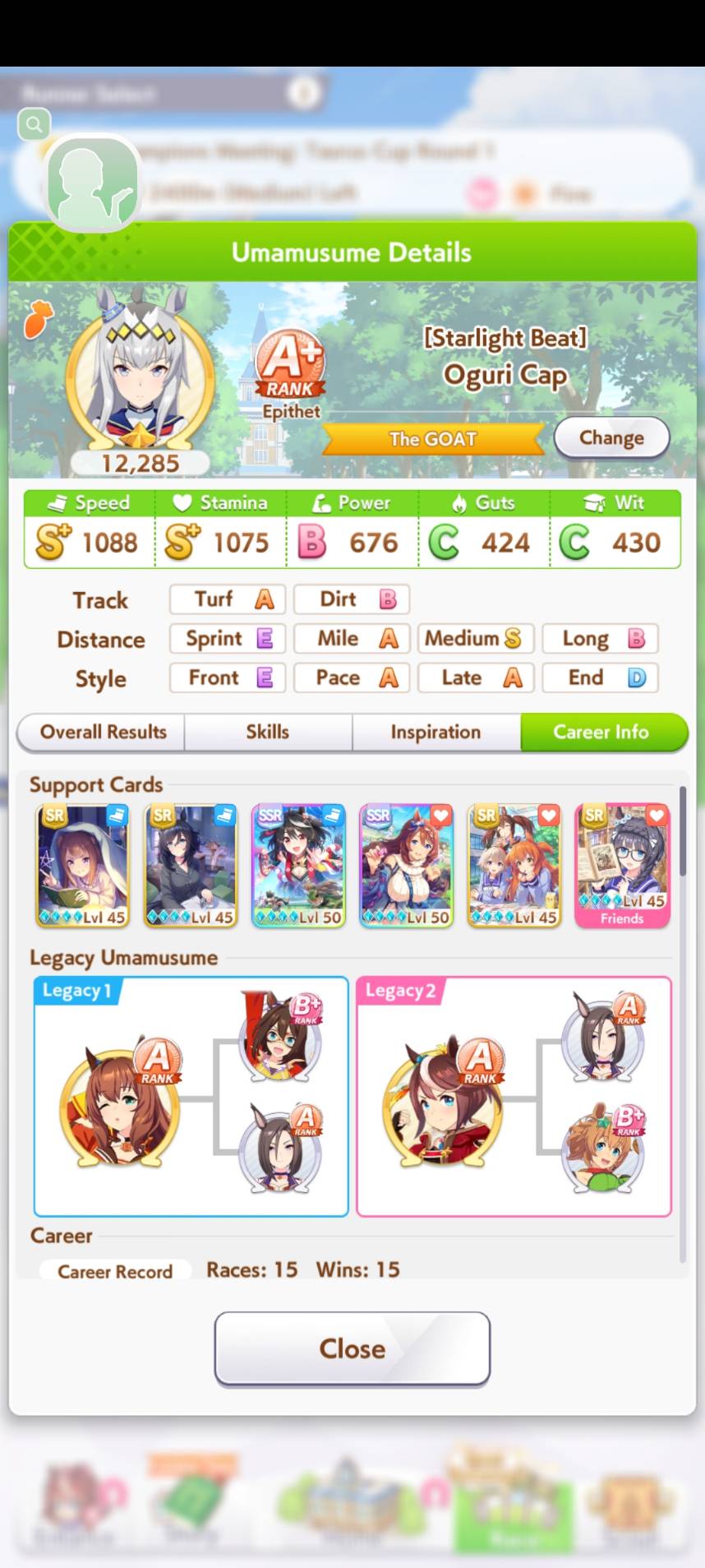Open the second SR support card Lvl 45

[x=191, y=865]
